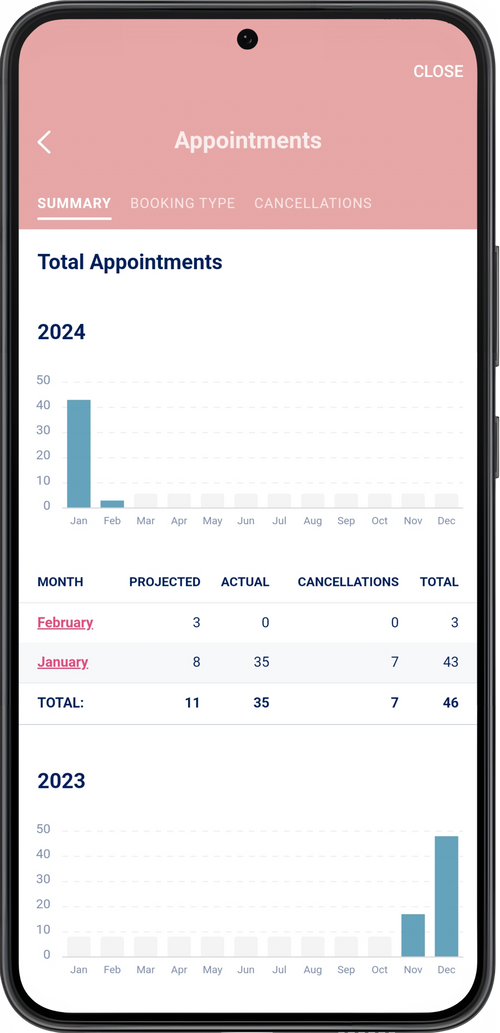Open the January month link
Image resolution: width=500 pixels, height=1033 pixels.
click(x=63, y=662)
